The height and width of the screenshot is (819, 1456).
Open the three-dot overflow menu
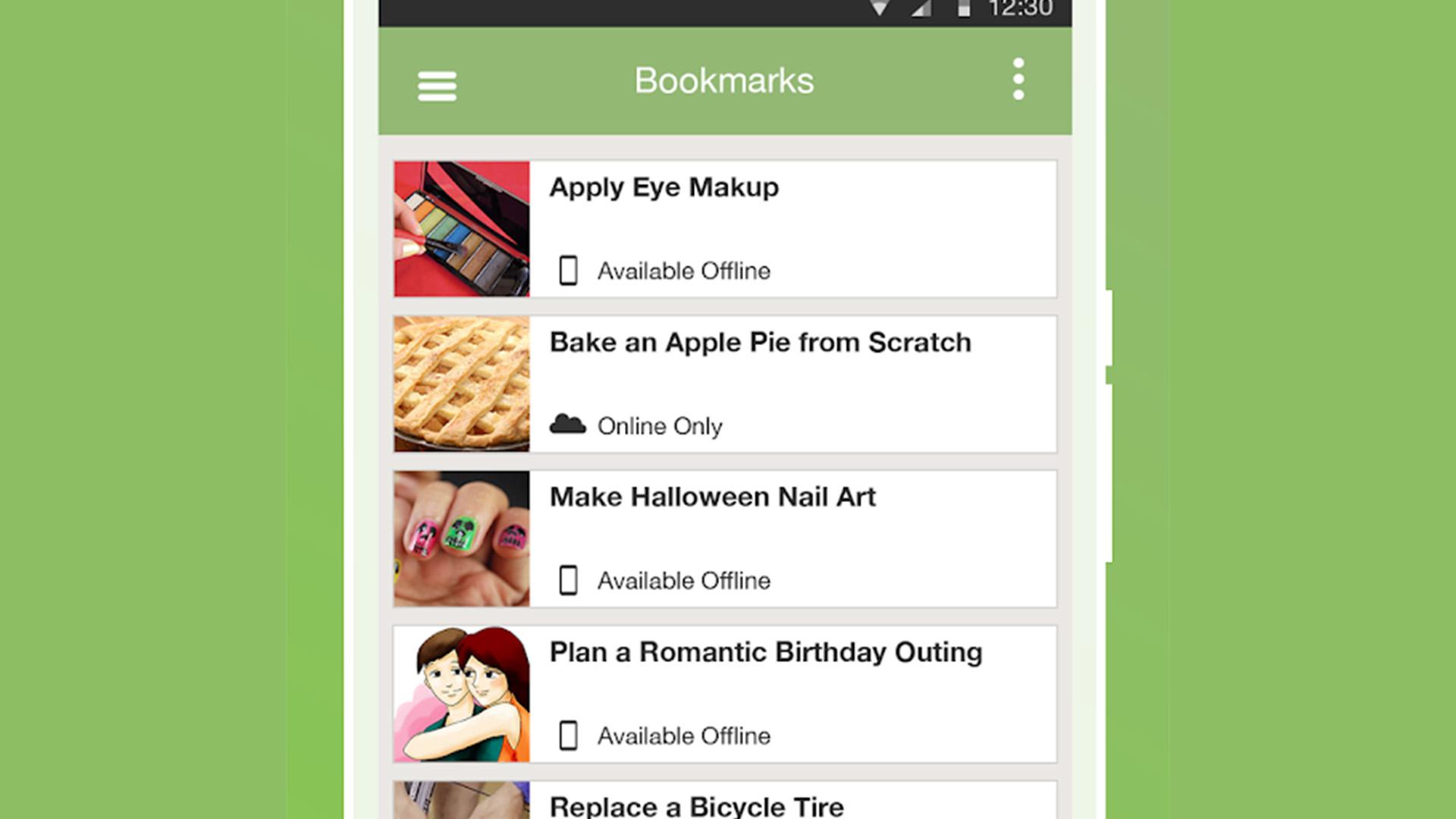[1018, 80]
